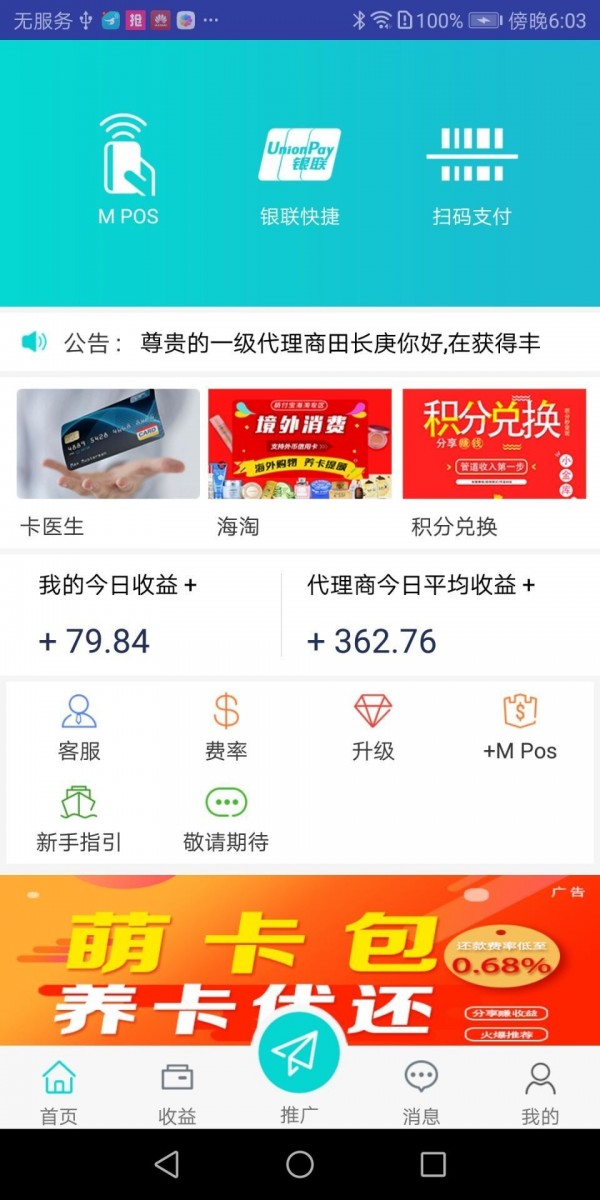Switch to the 收益 earnings tab
The image size is (600, 1200).
(177, 1092)
